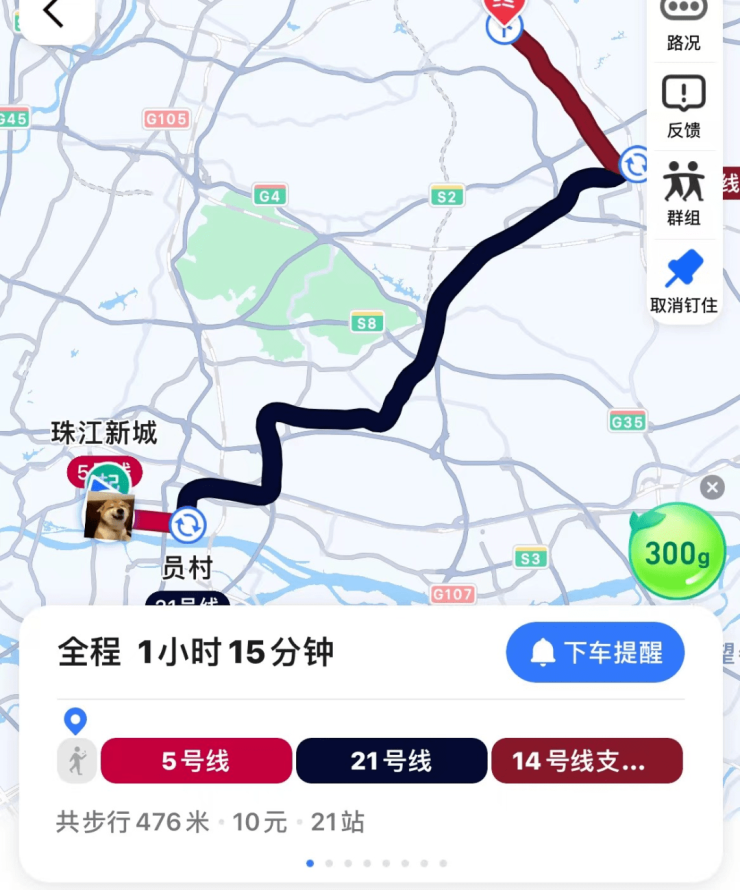Tap the walking segment icon
This screenshot has height=890, width=740.
[76, 761]
